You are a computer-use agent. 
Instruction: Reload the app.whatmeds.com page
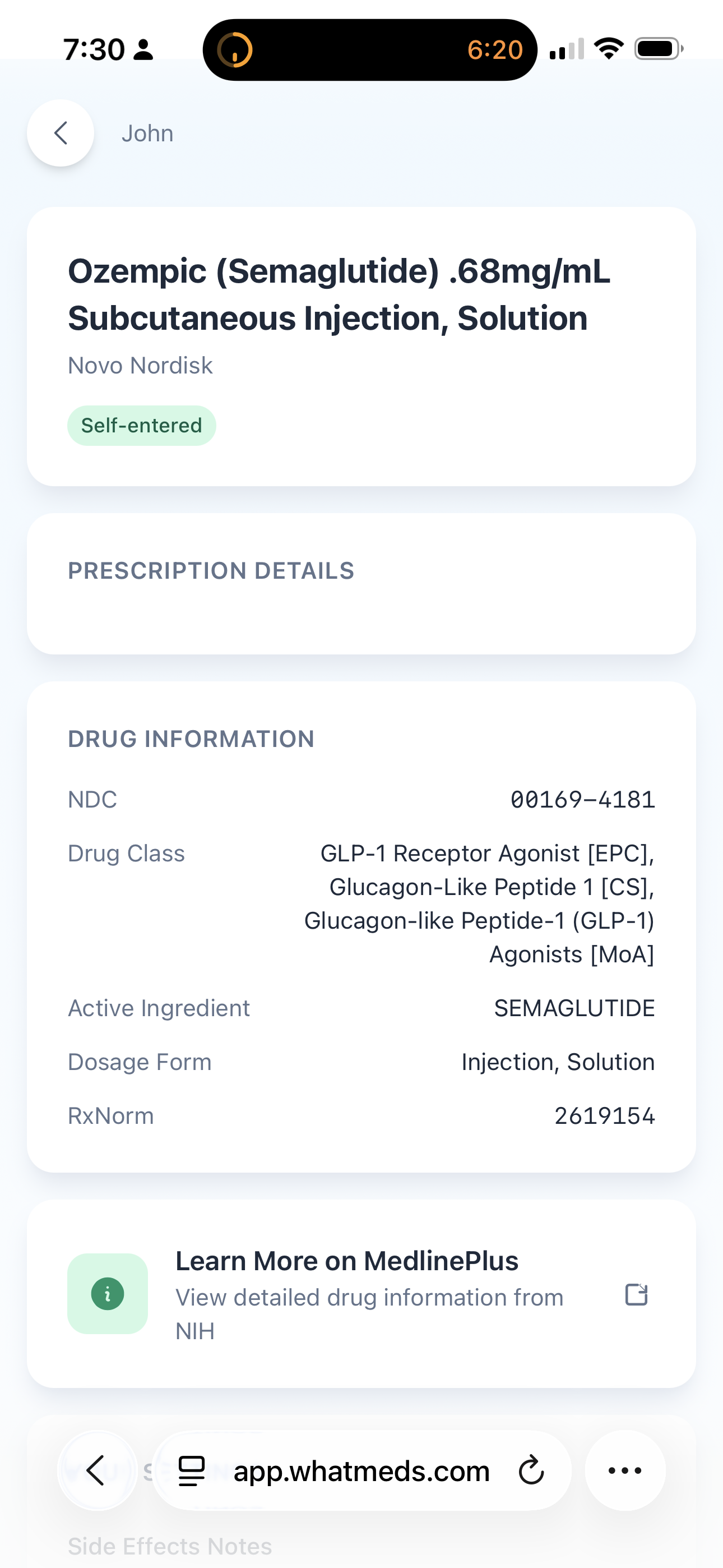[531, 1470]
